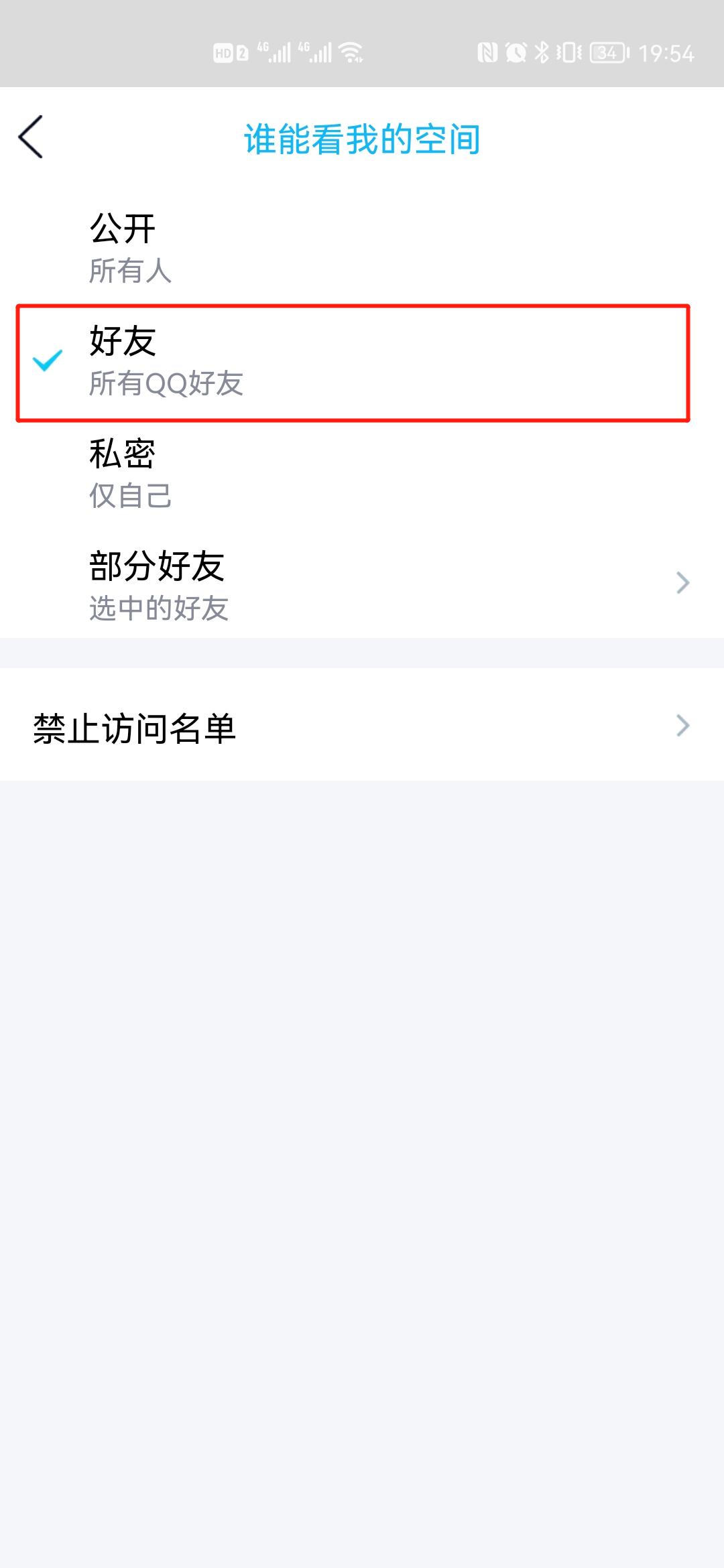This screenshot has height=1568, width=724.
Task: Set space to 私密 only me
Action: [362, 474]
